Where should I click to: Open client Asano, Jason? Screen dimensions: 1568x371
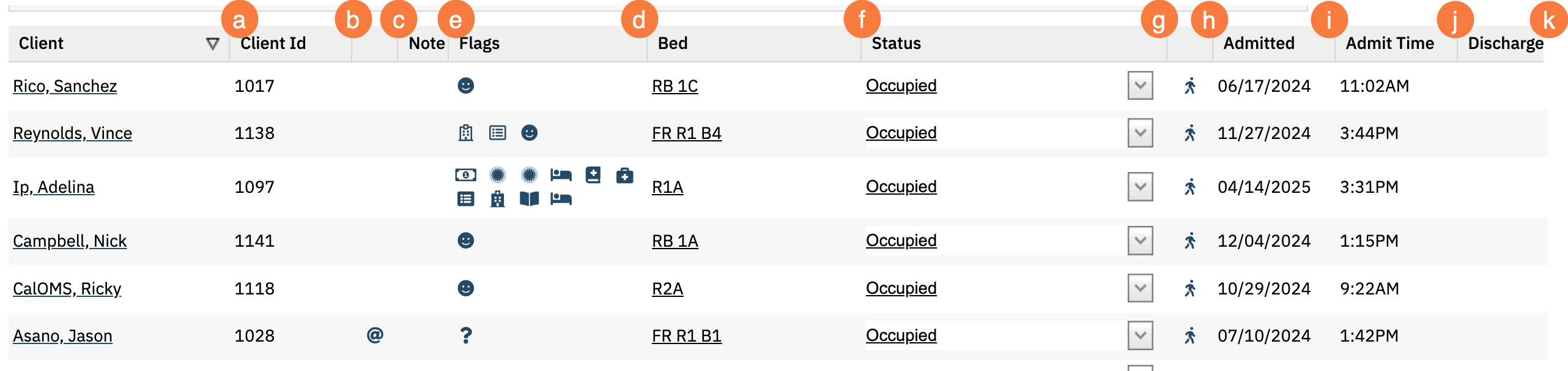click(62, 336)
